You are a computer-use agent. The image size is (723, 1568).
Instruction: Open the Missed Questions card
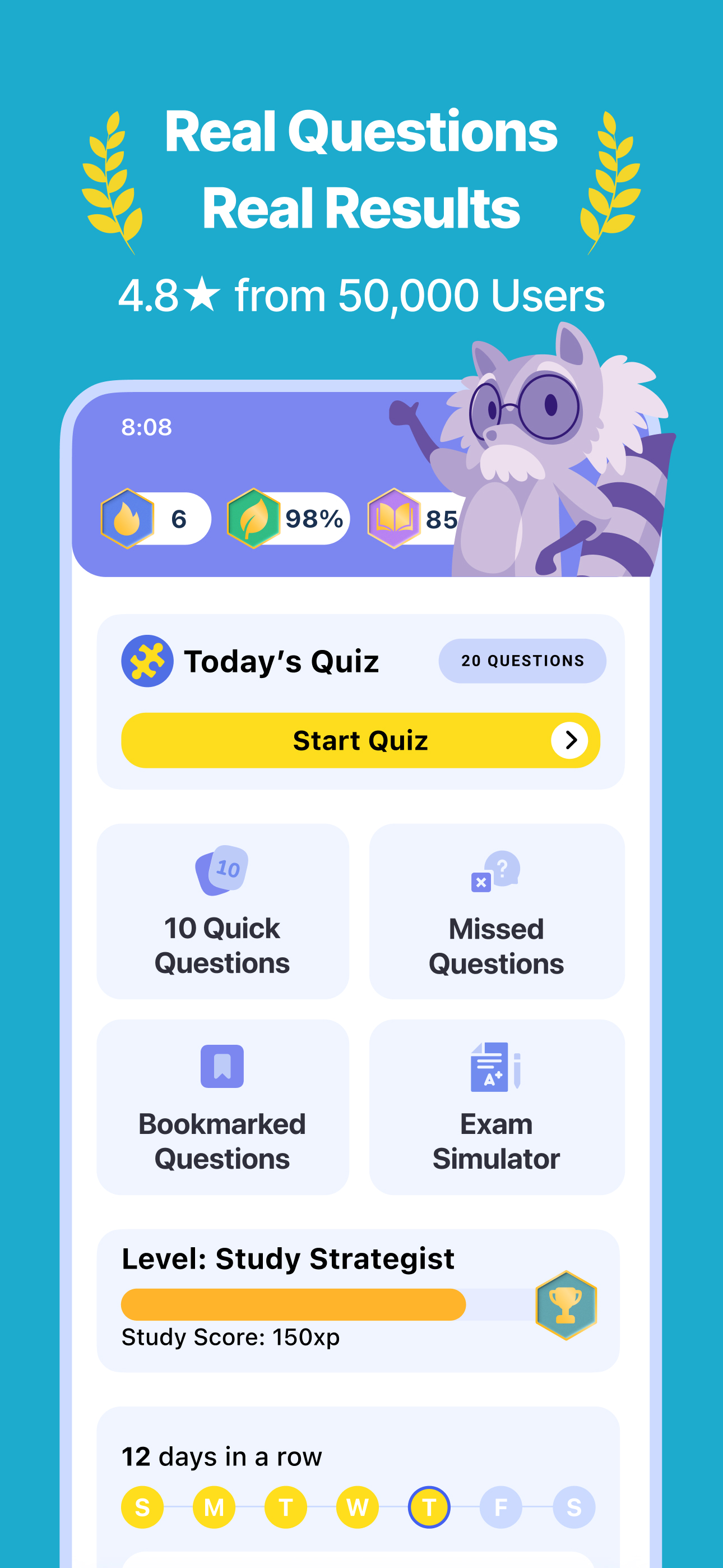click(496, 911)
